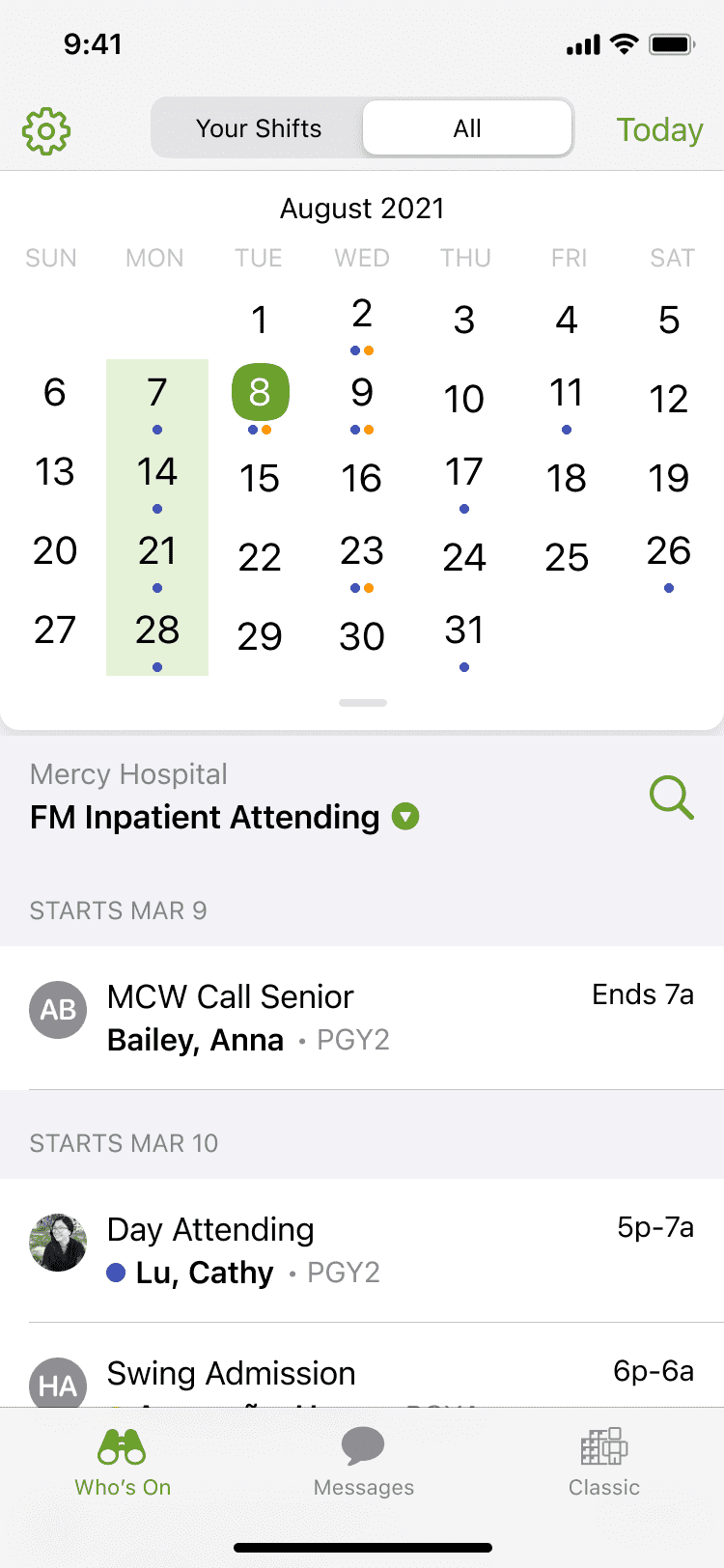Screen dimensions: 724x1568
Task: Pick August 31 in the calendar
Action: 464,636
